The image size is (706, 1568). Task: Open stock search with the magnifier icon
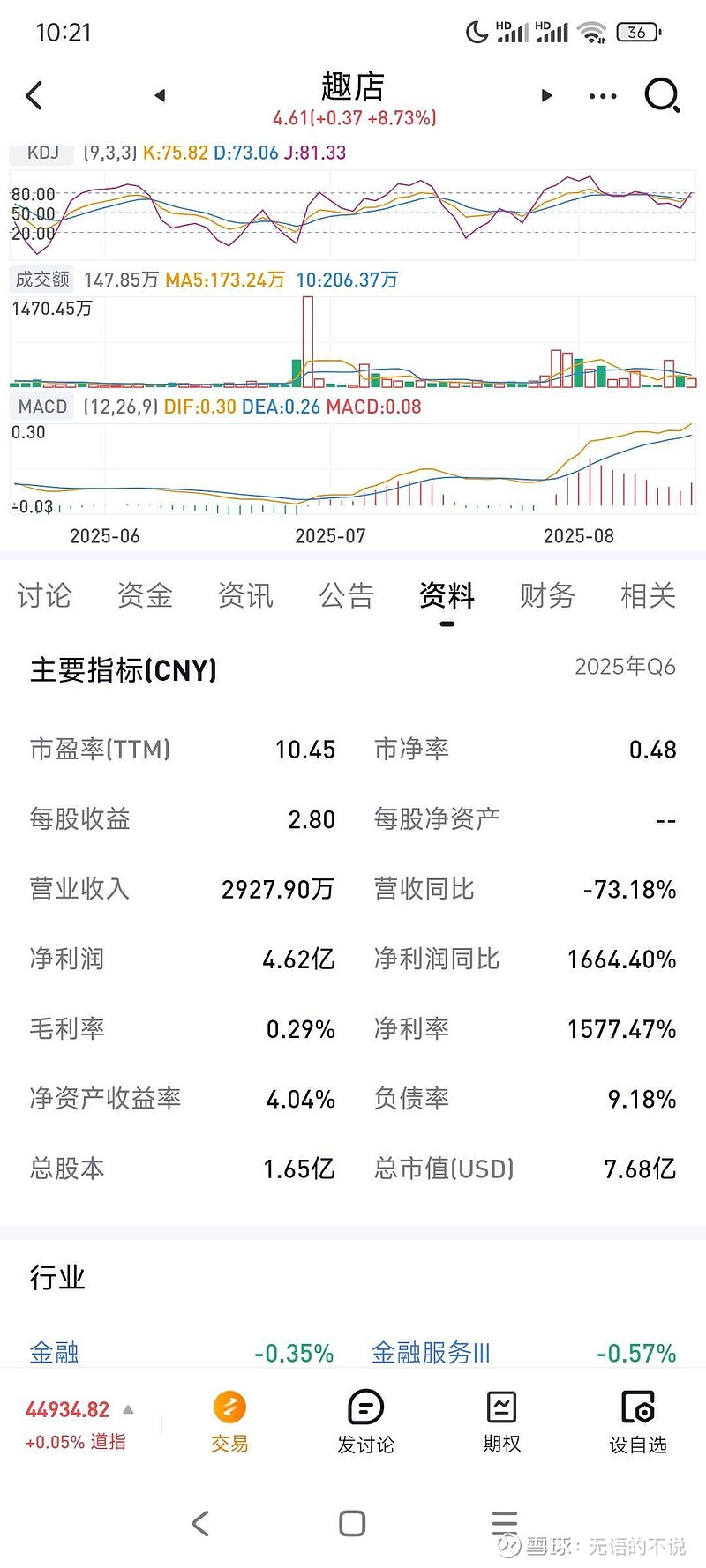[662, 95]
